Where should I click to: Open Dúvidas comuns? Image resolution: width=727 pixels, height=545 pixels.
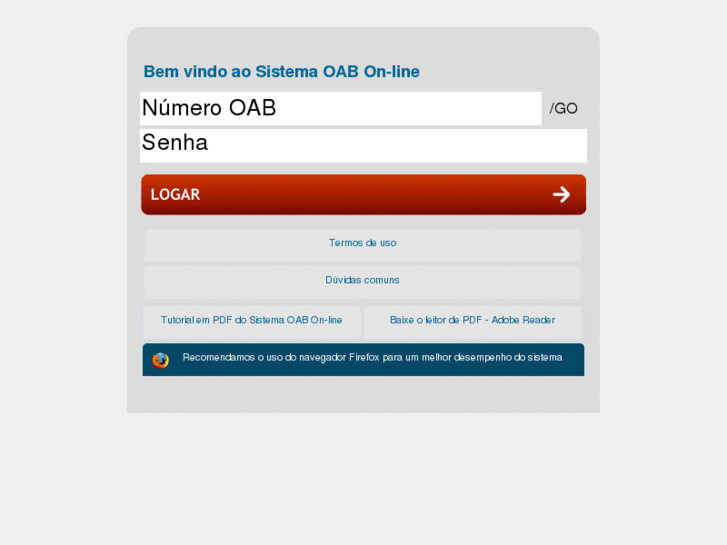(x=362, y=281)
